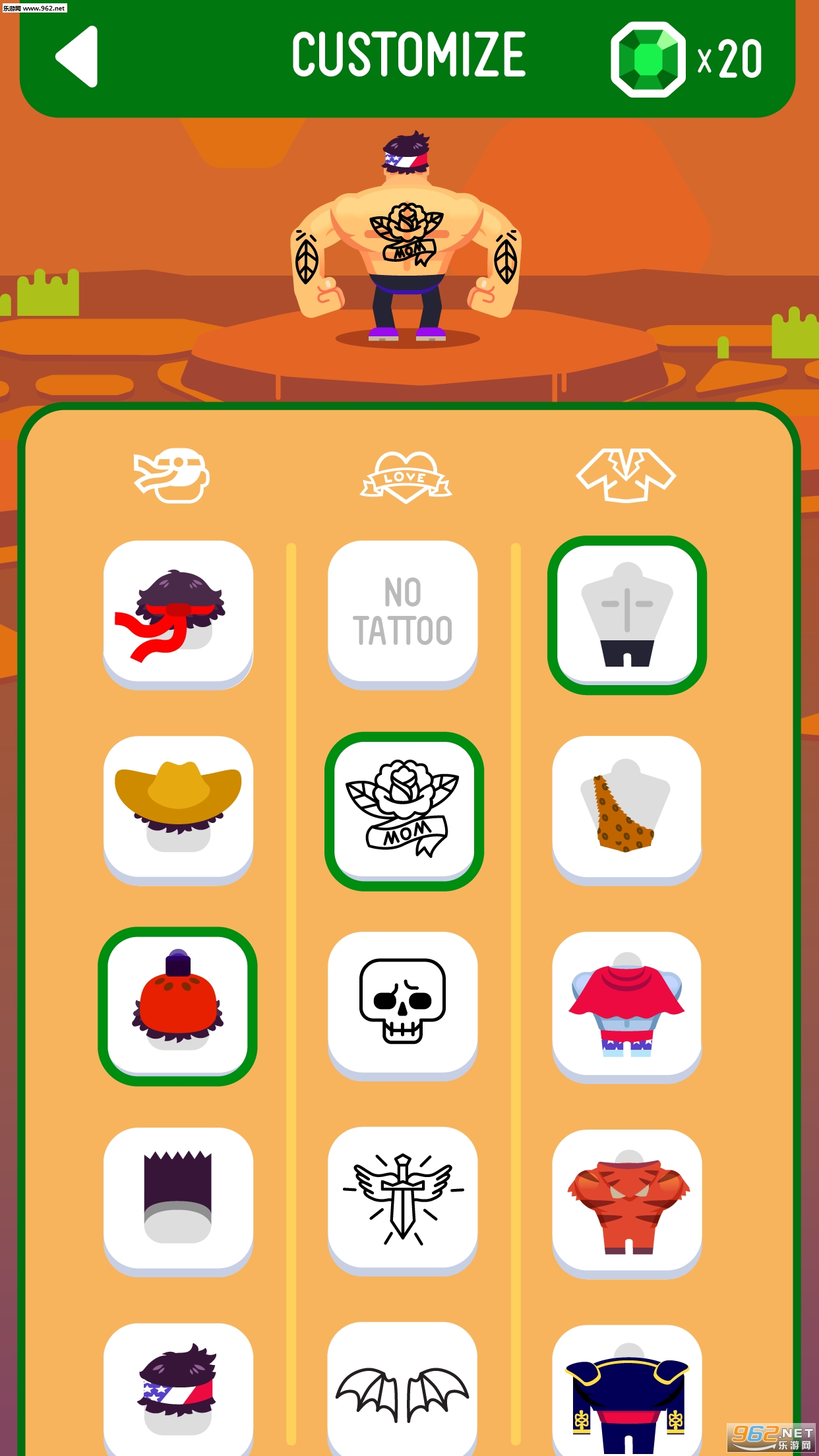Image resolution: width=819 pixels, height=1456 pixels.
Task: Pick the bat wings tattoo
Action: (x=403, y=1389)
